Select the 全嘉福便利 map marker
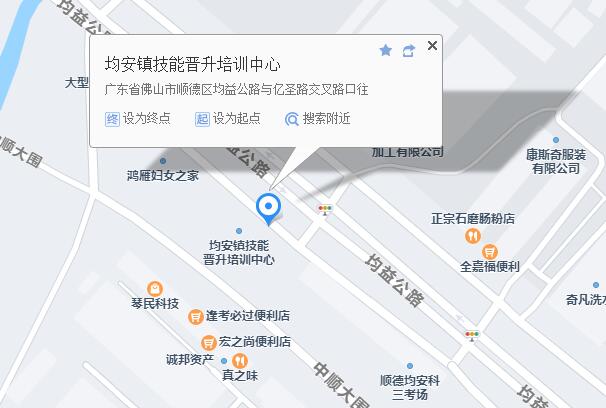This screenshot has height=408, width=606. click(490, 251)
